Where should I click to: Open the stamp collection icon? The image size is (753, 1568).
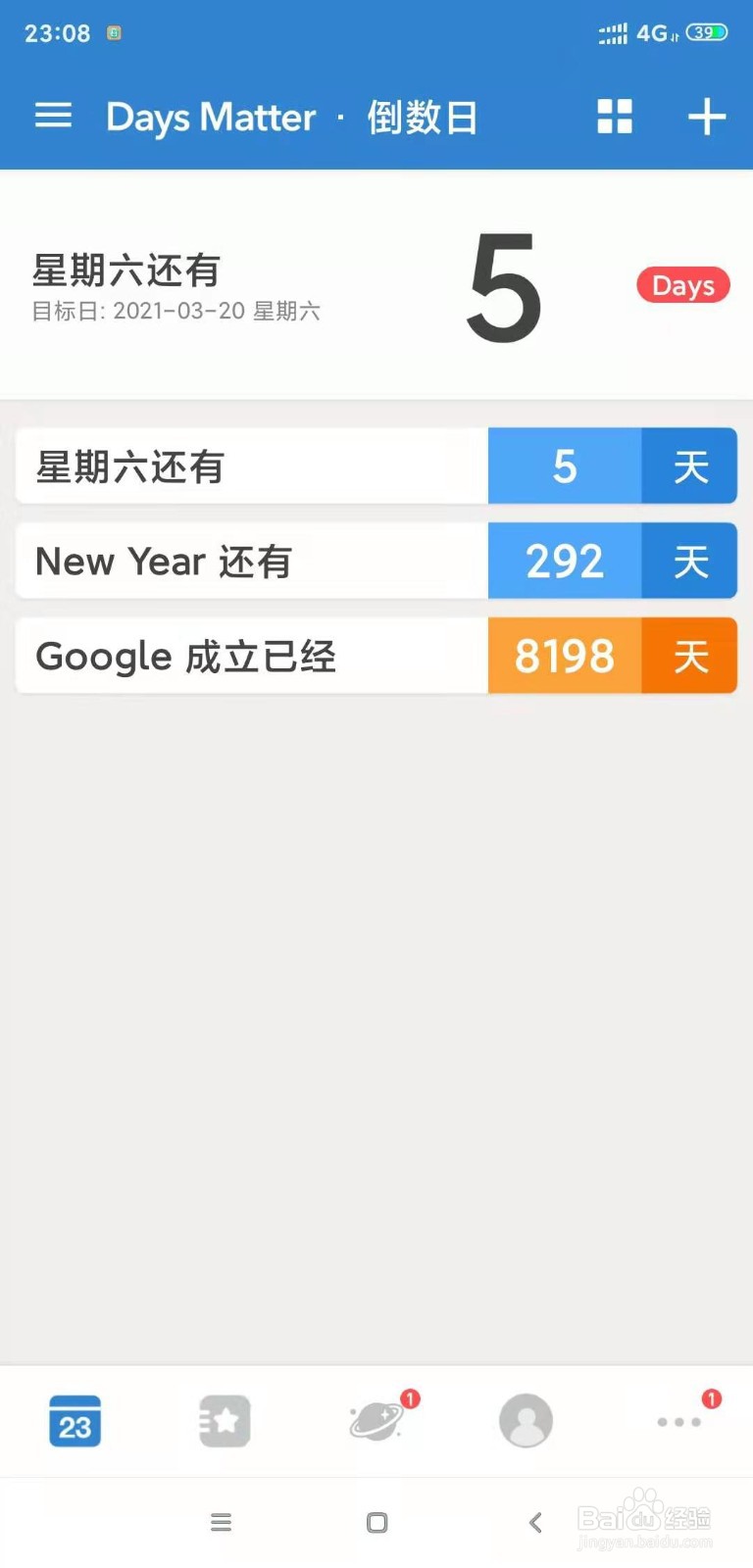coord(223,1421)
